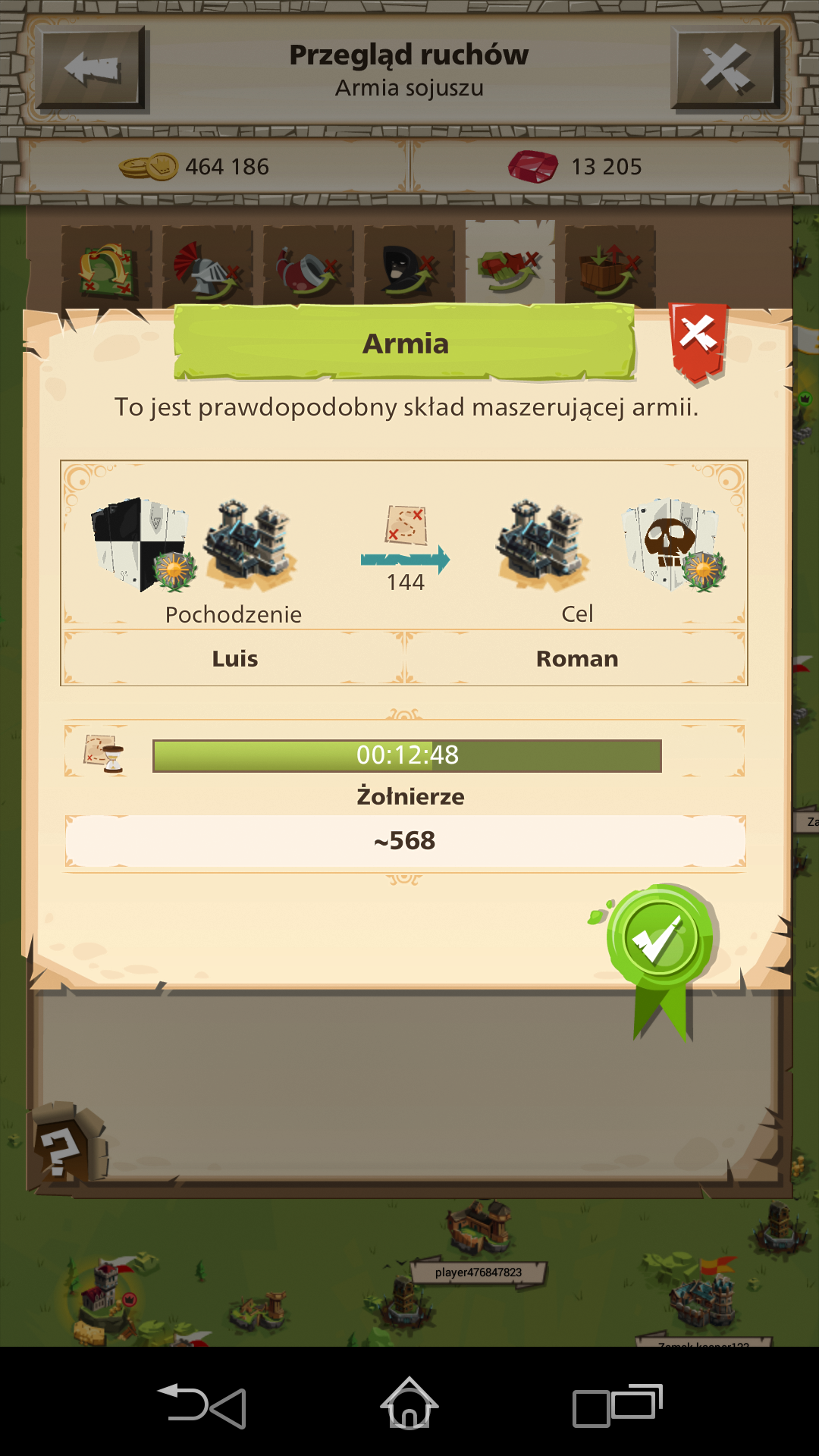Confirm with the green checkmark button
The image size is (819, 1456).
pos(660,940)
